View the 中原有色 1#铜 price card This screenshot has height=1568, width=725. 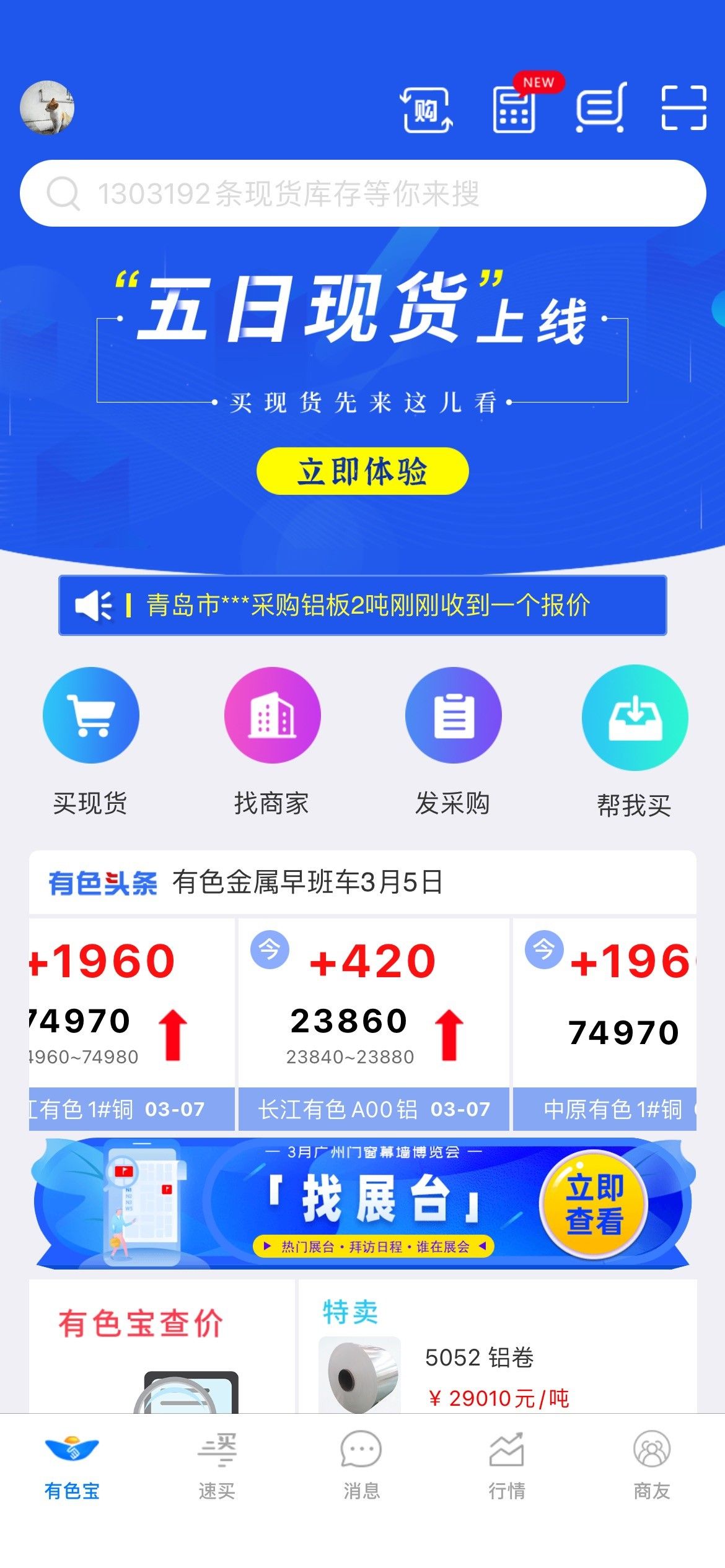point(605,1025)
